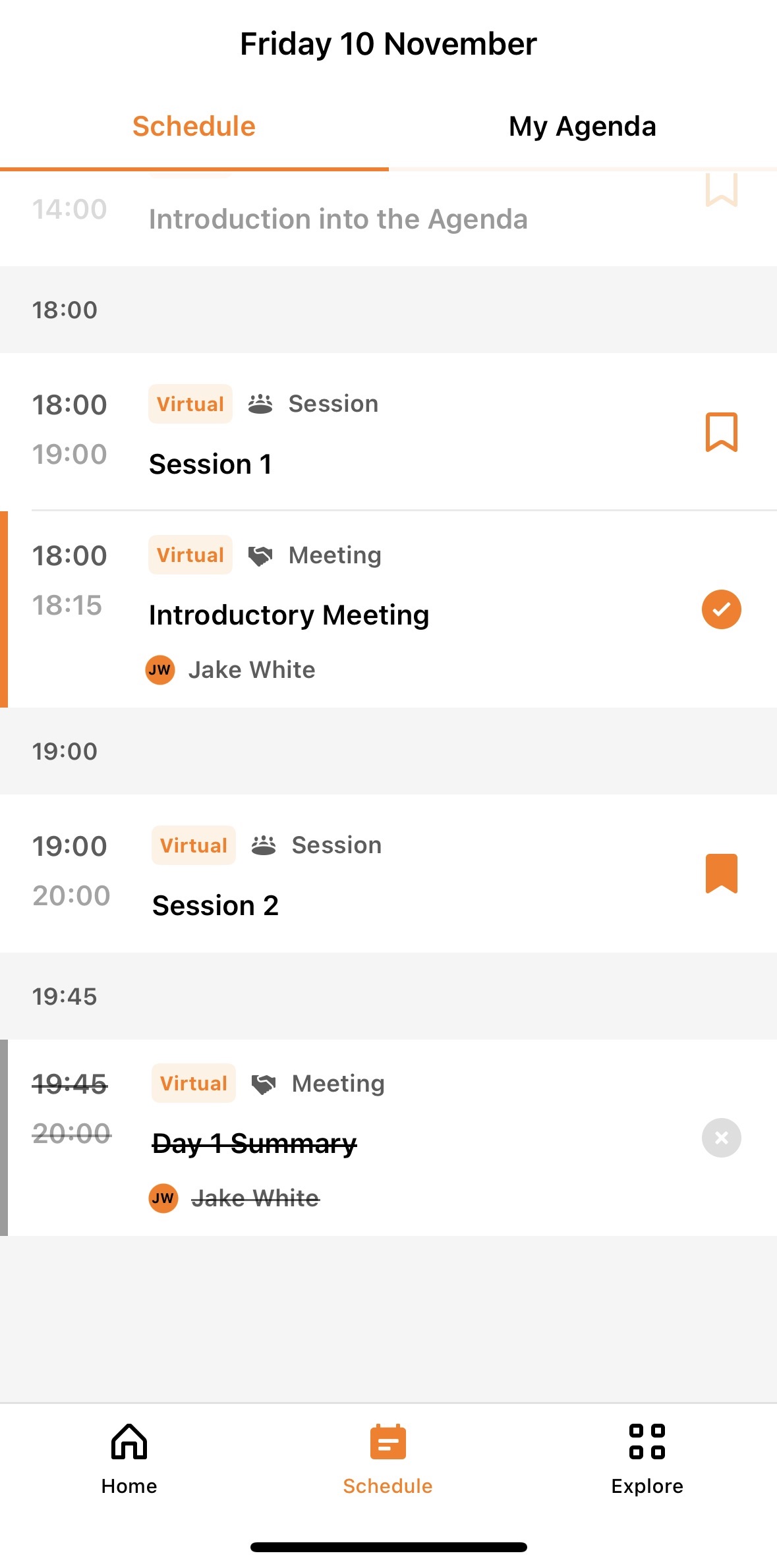Bookmark Session 1
Screen dimensions: 777x1568
tap(722, 432)
